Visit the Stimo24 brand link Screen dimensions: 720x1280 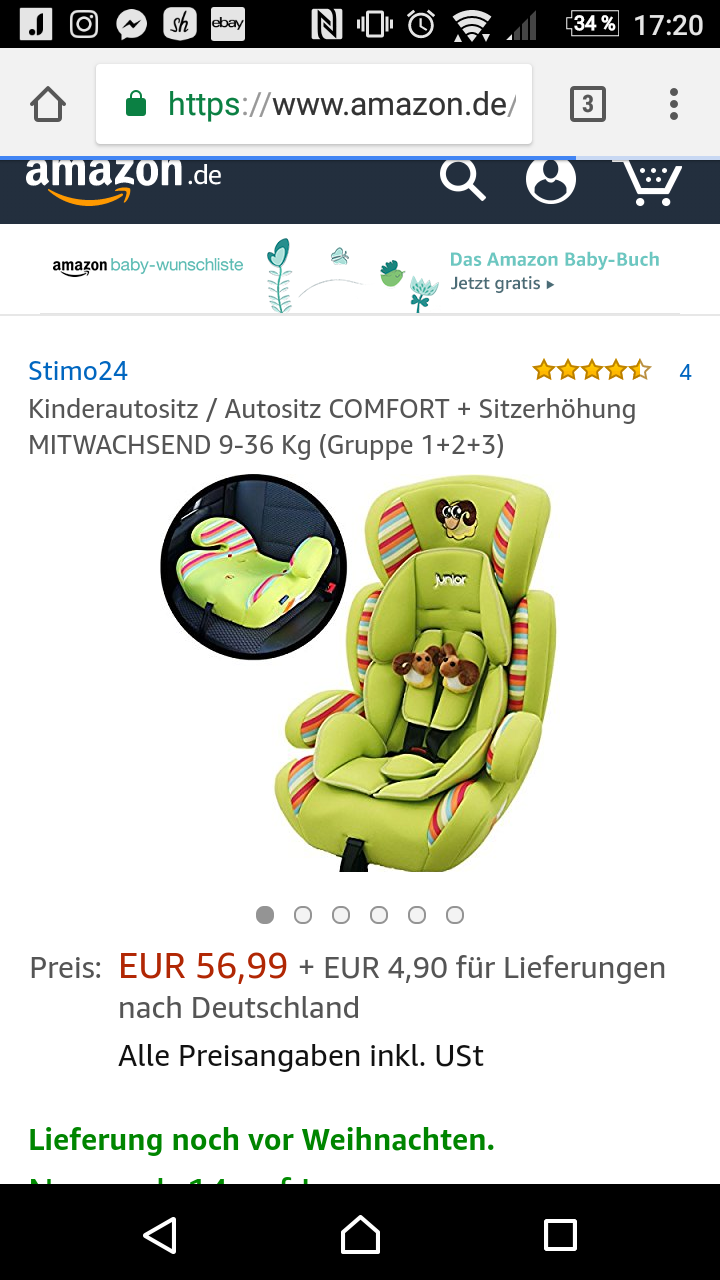[x=78, y=371]
